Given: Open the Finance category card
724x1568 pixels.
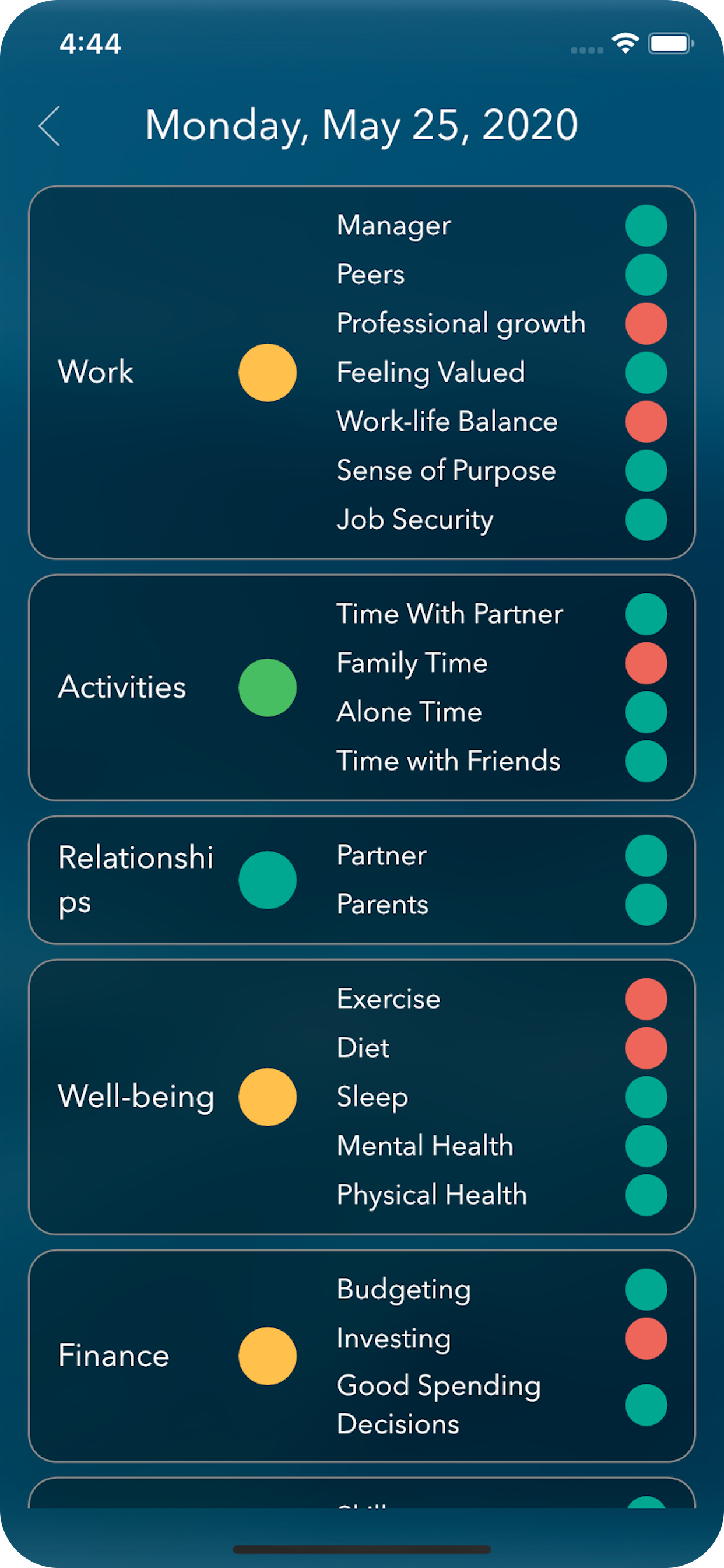Looking at the screenshot, I should pos(362,1356).
